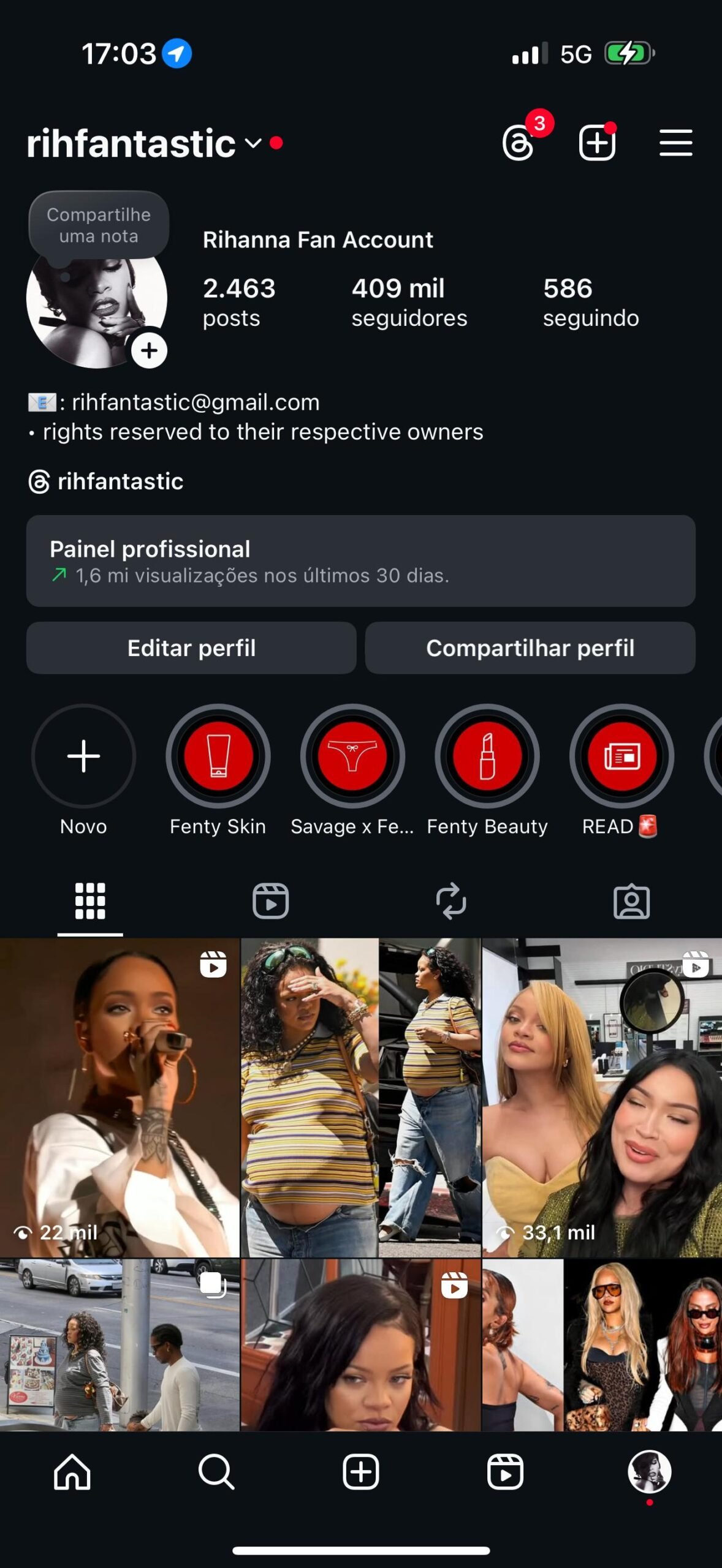Create a Novo story highlight

(83, 756)
